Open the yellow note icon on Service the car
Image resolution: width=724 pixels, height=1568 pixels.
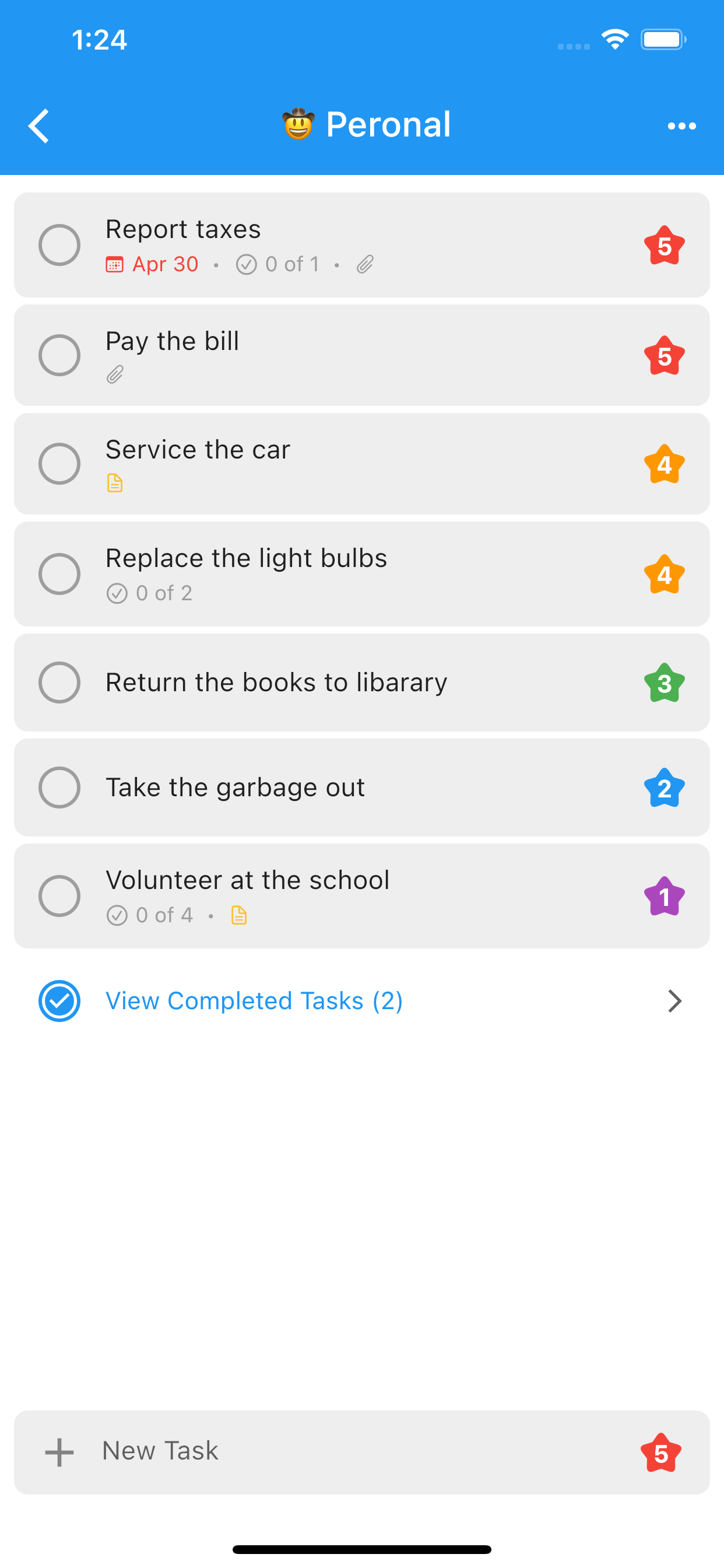[x=114, y=484]
